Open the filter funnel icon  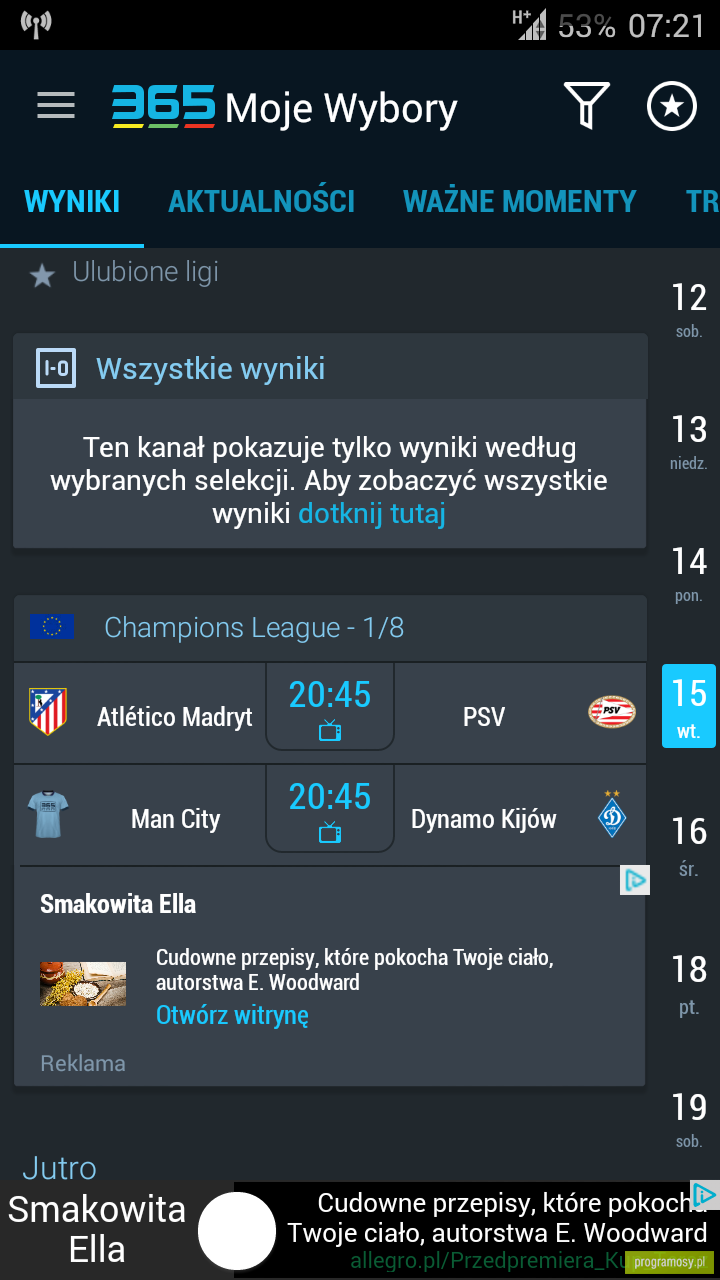coord(587,105)
